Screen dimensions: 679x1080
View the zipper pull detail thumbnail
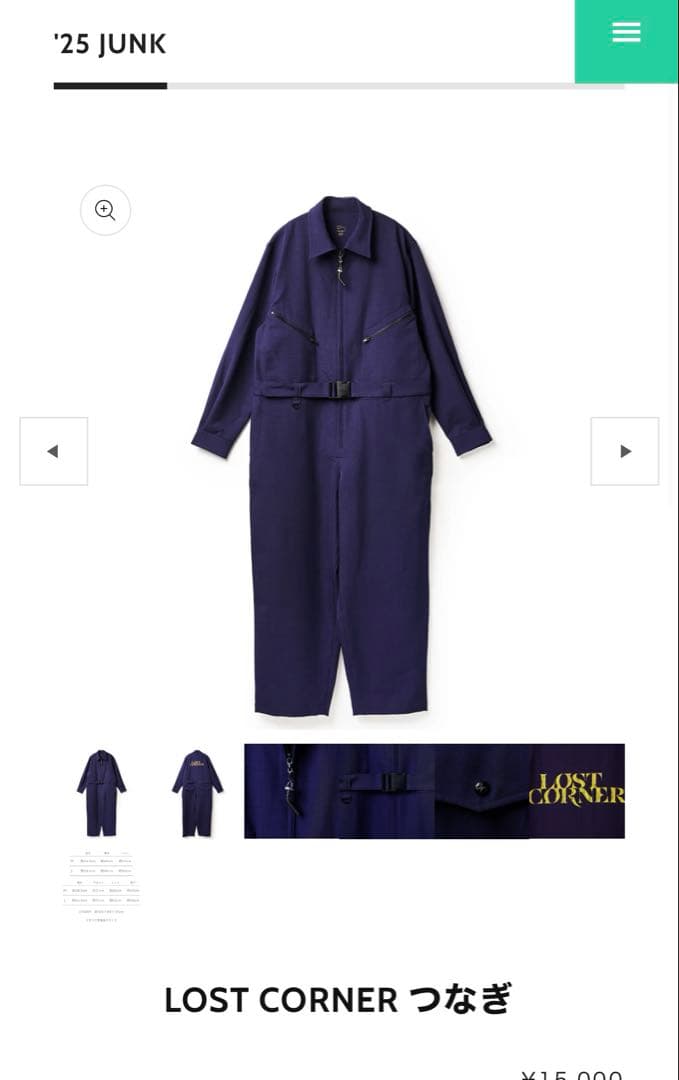(291, 791)
